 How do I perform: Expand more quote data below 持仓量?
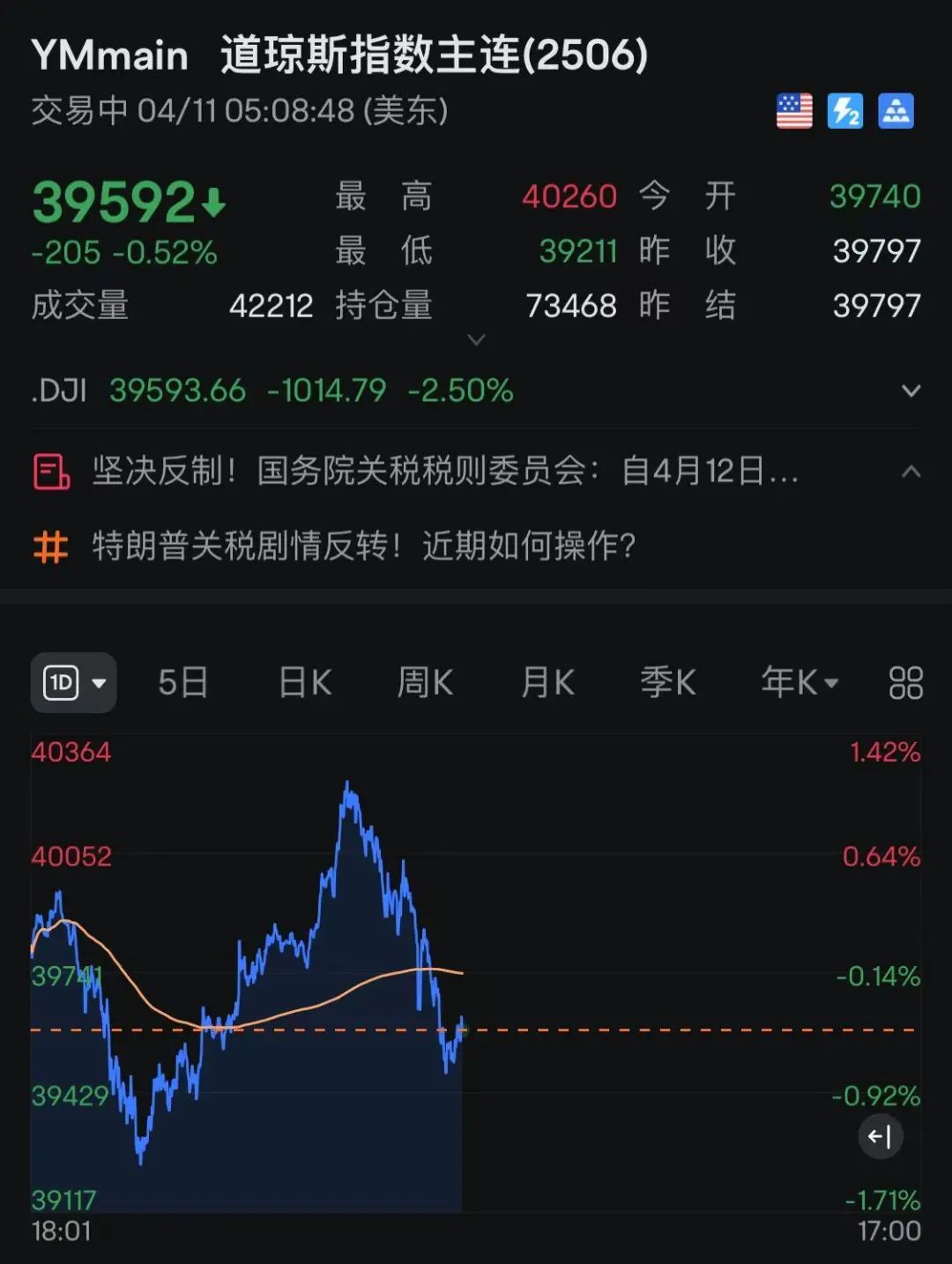click(x=476, y=339)
